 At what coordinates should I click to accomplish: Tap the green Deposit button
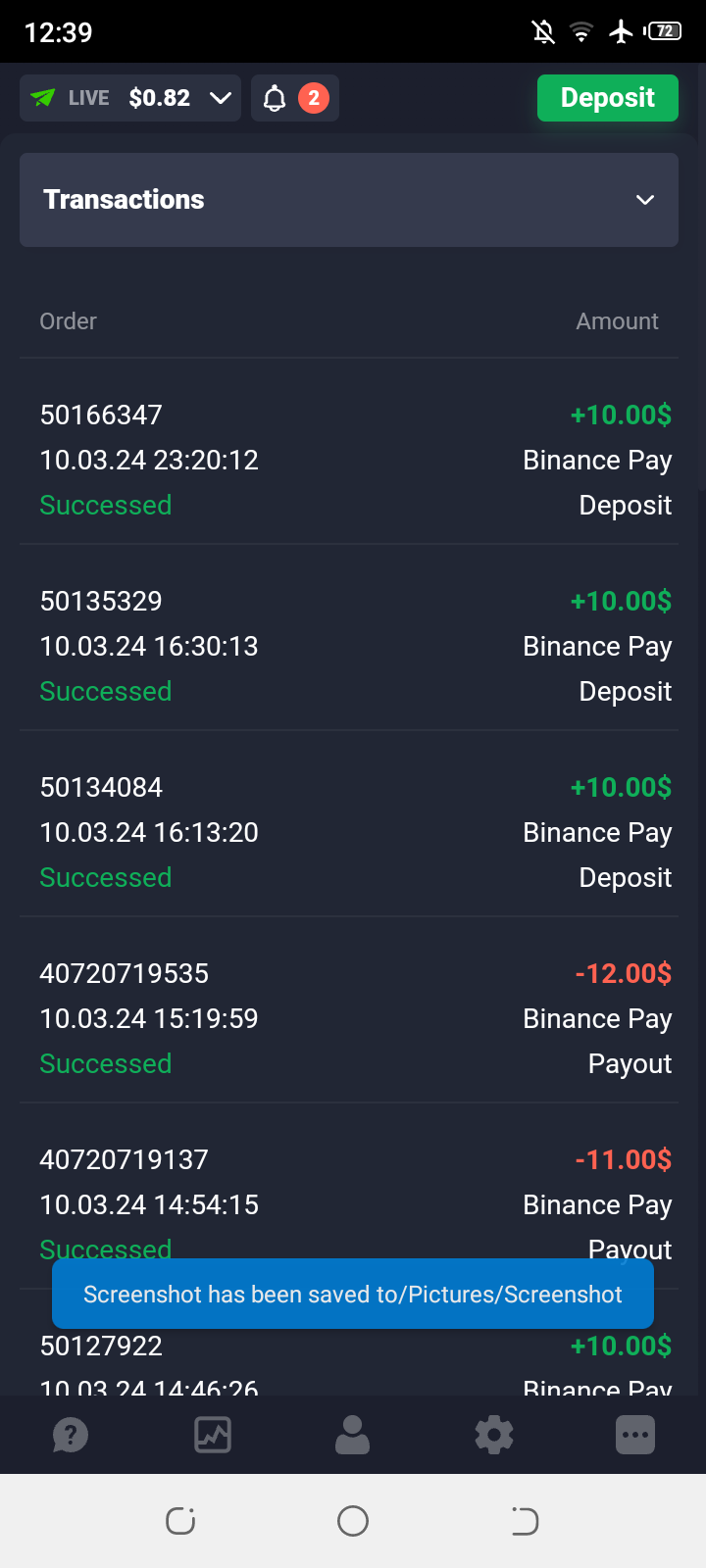click(608, 98)
